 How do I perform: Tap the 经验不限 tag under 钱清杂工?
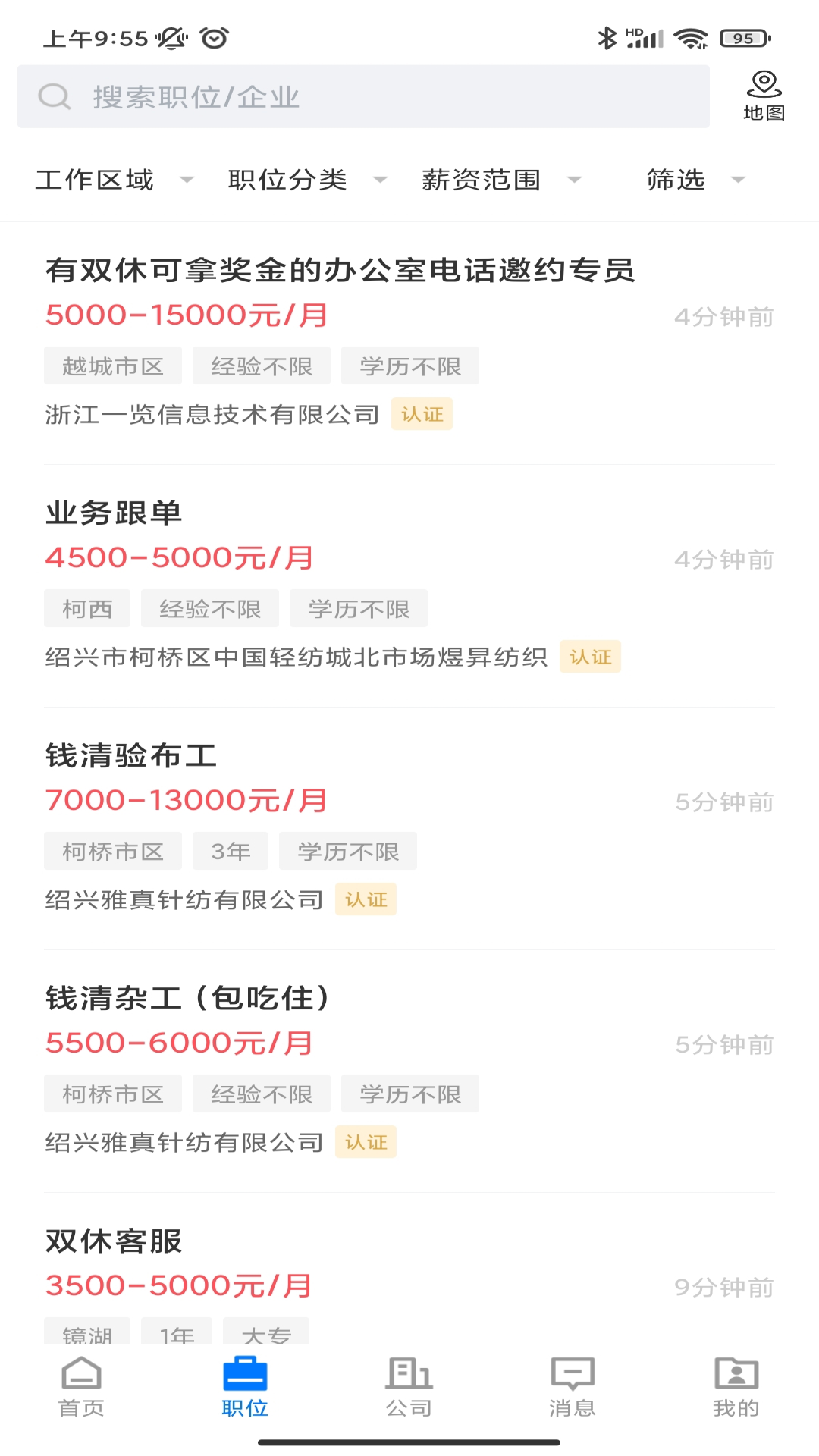(262, 1094)
